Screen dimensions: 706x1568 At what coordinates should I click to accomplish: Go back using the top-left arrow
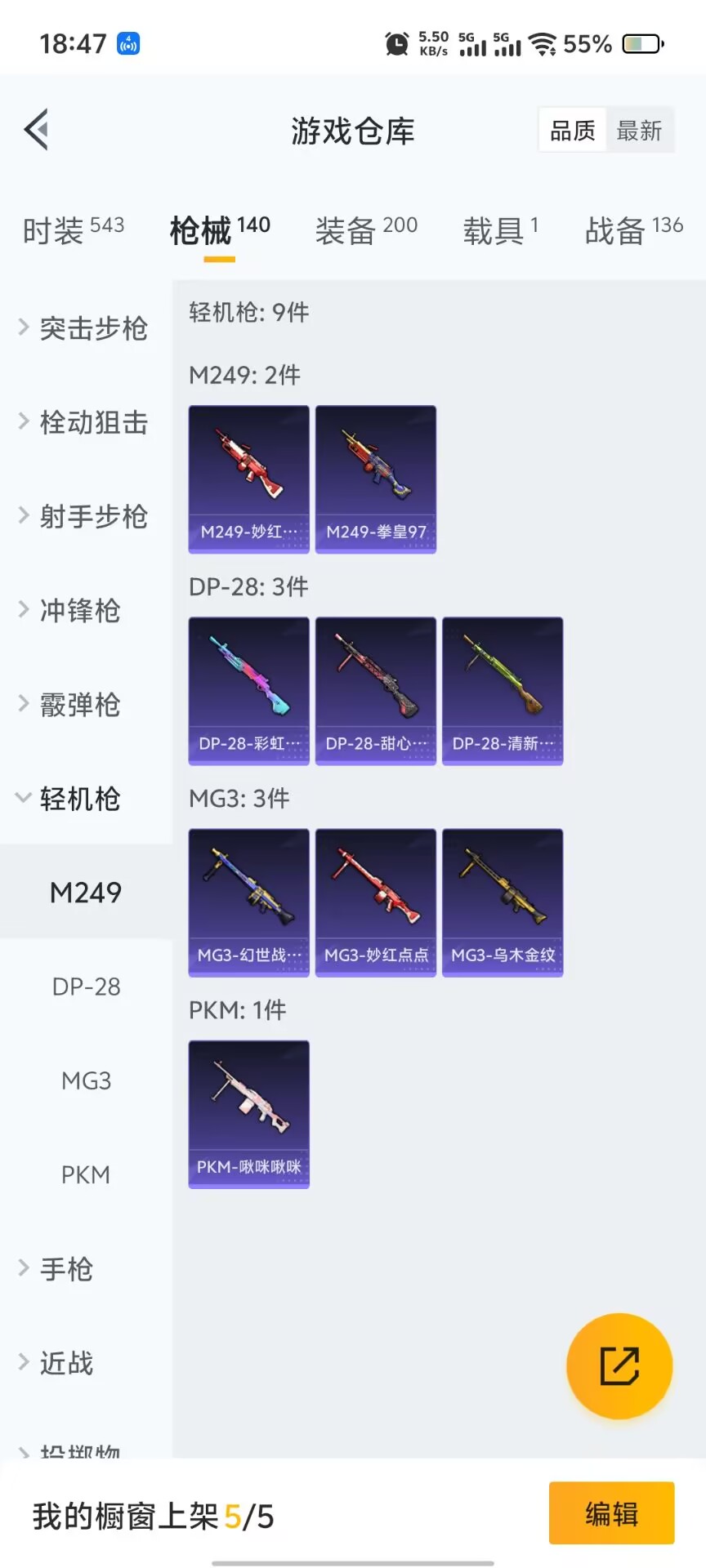click(x=37, y=130)
